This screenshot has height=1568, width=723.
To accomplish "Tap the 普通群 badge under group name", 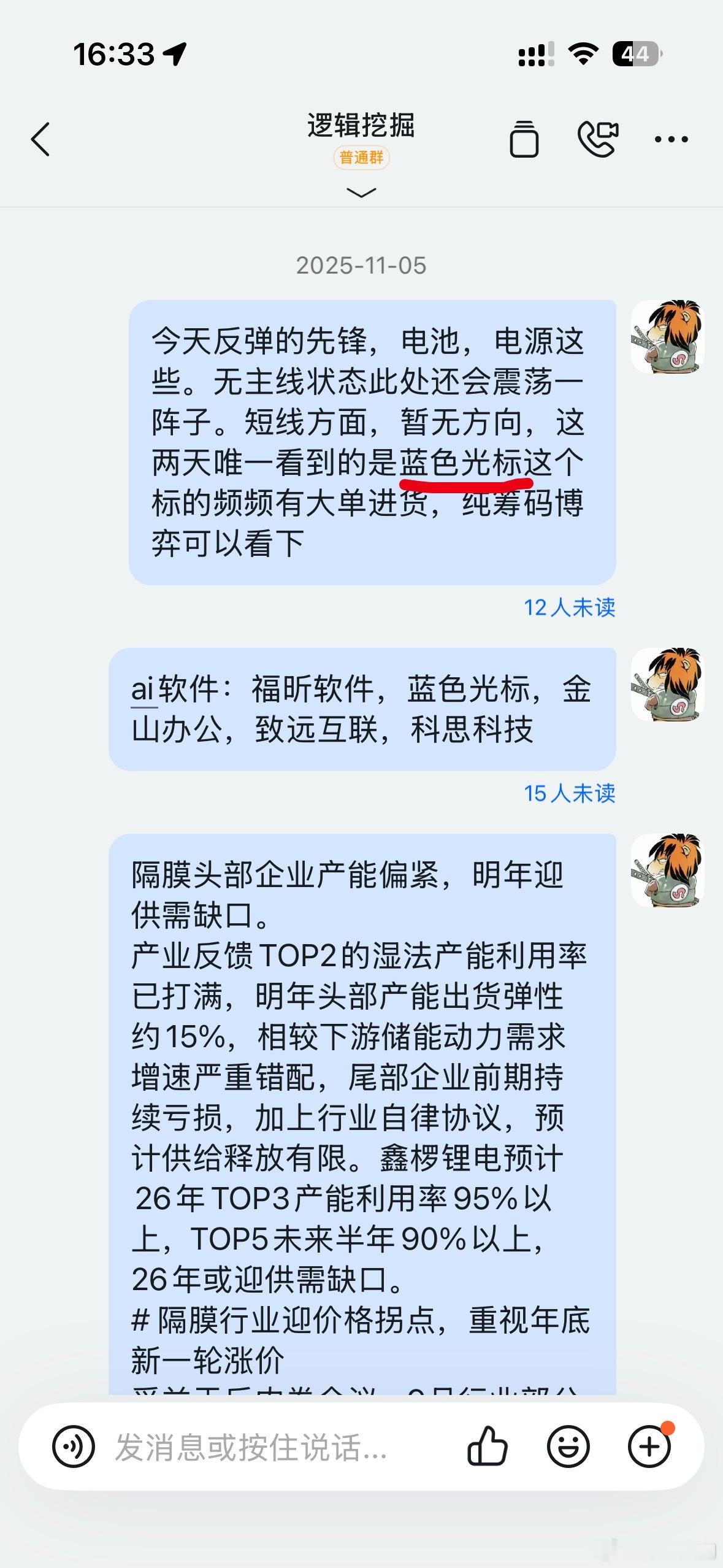I will 361,158.
